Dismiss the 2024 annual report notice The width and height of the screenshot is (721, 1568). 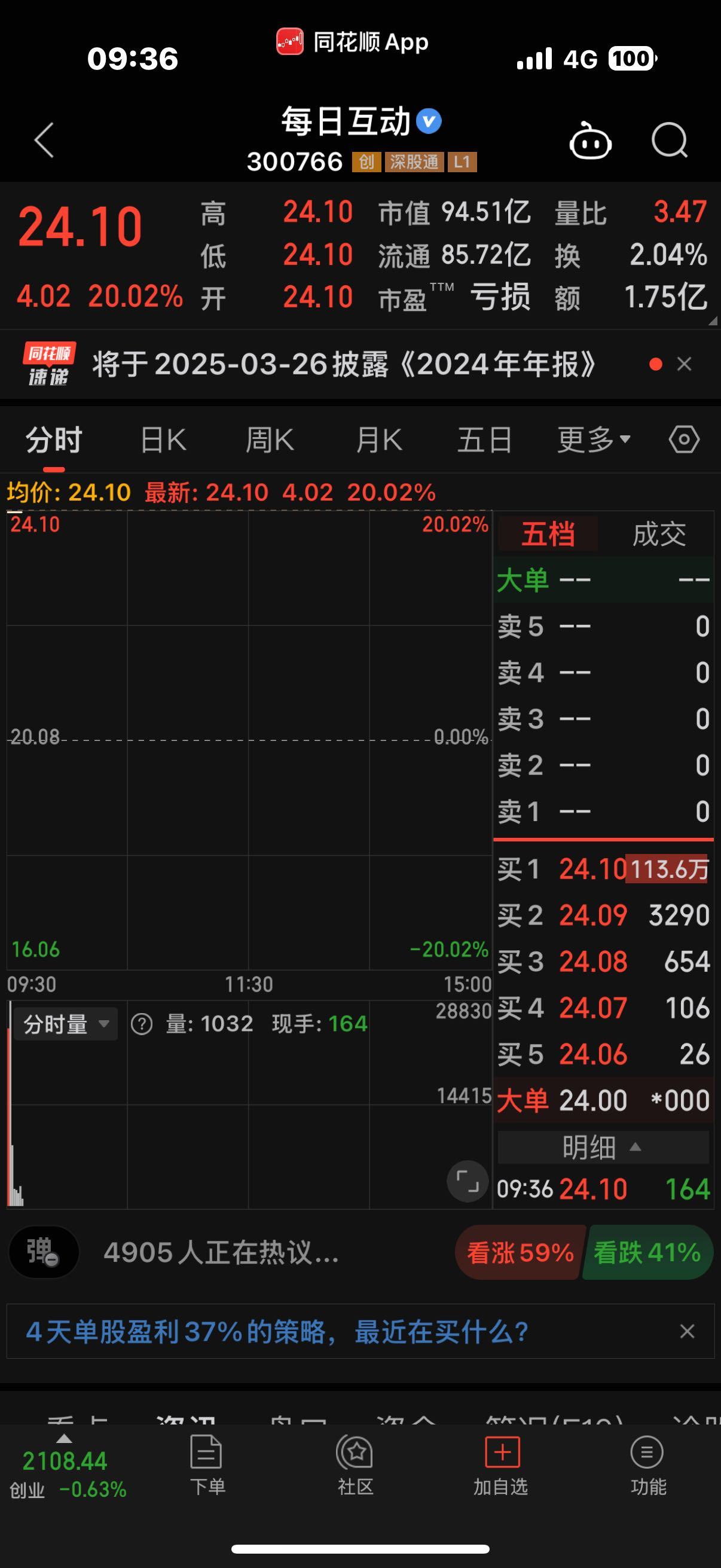point(685,364)
